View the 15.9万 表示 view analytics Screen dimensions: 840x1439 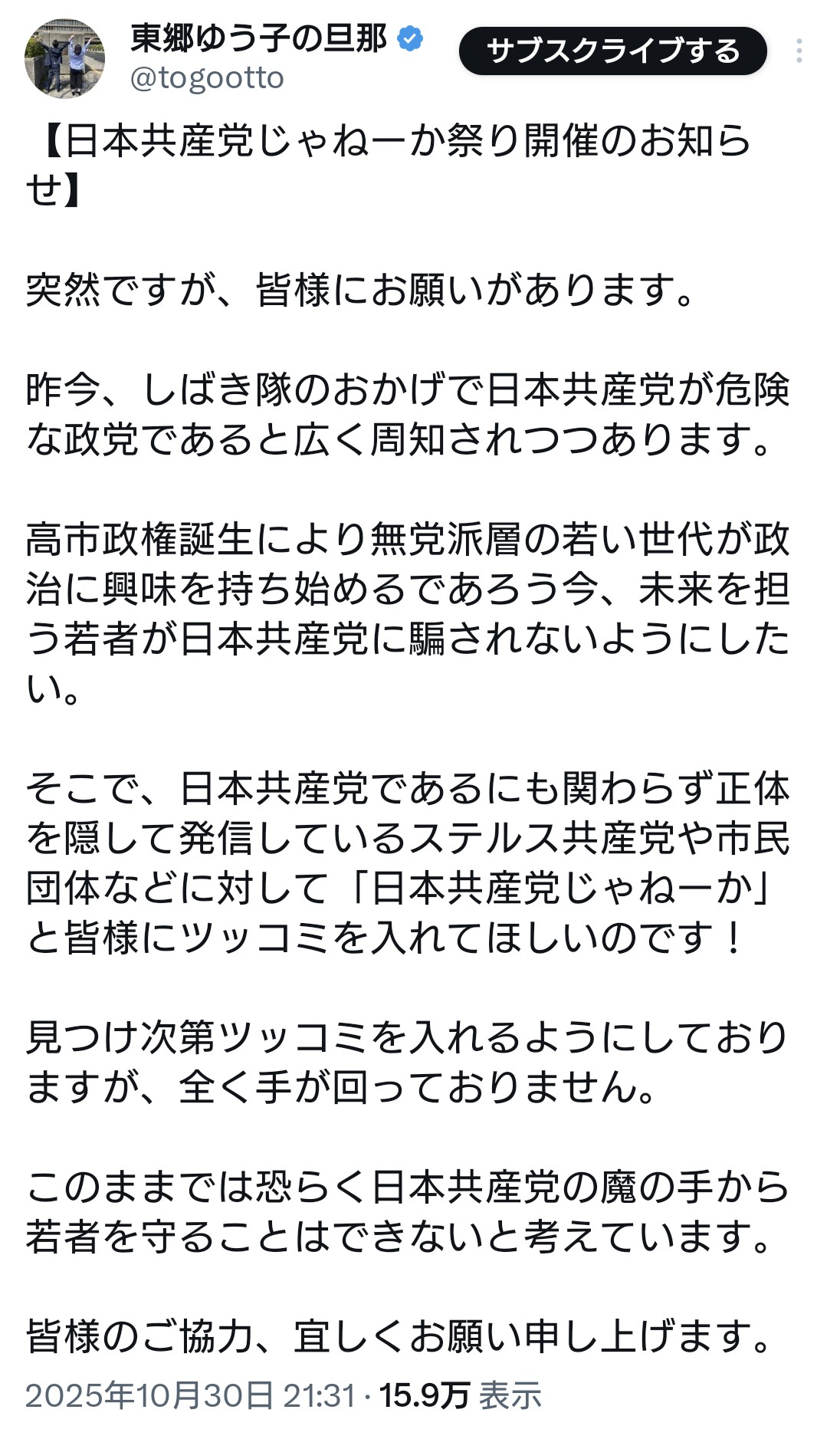point(460,1395)
